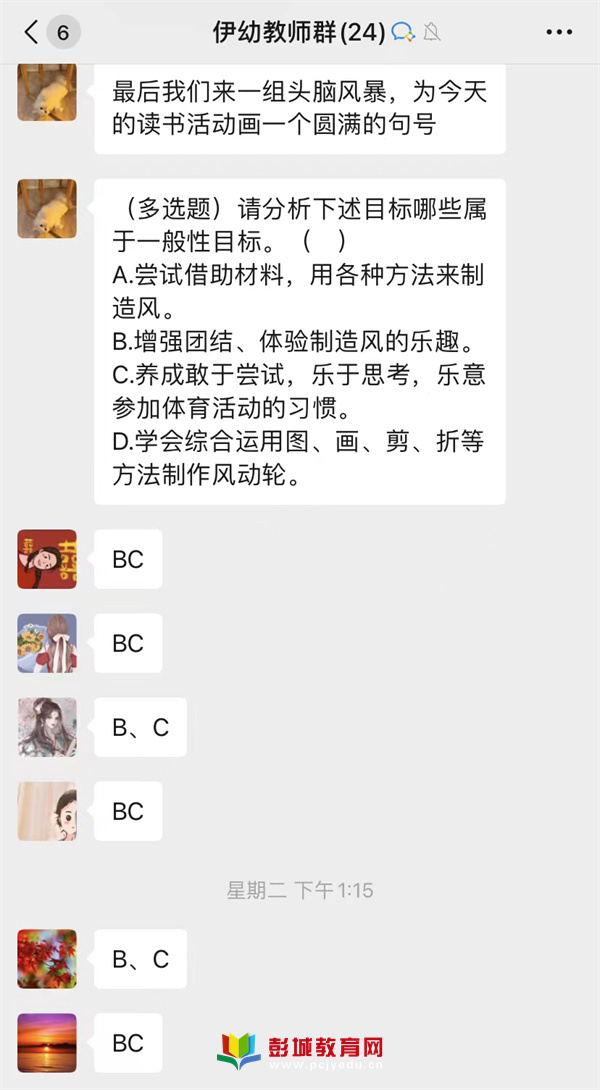View profile of sunflower ribbon girl avatar

coord(47,643)
